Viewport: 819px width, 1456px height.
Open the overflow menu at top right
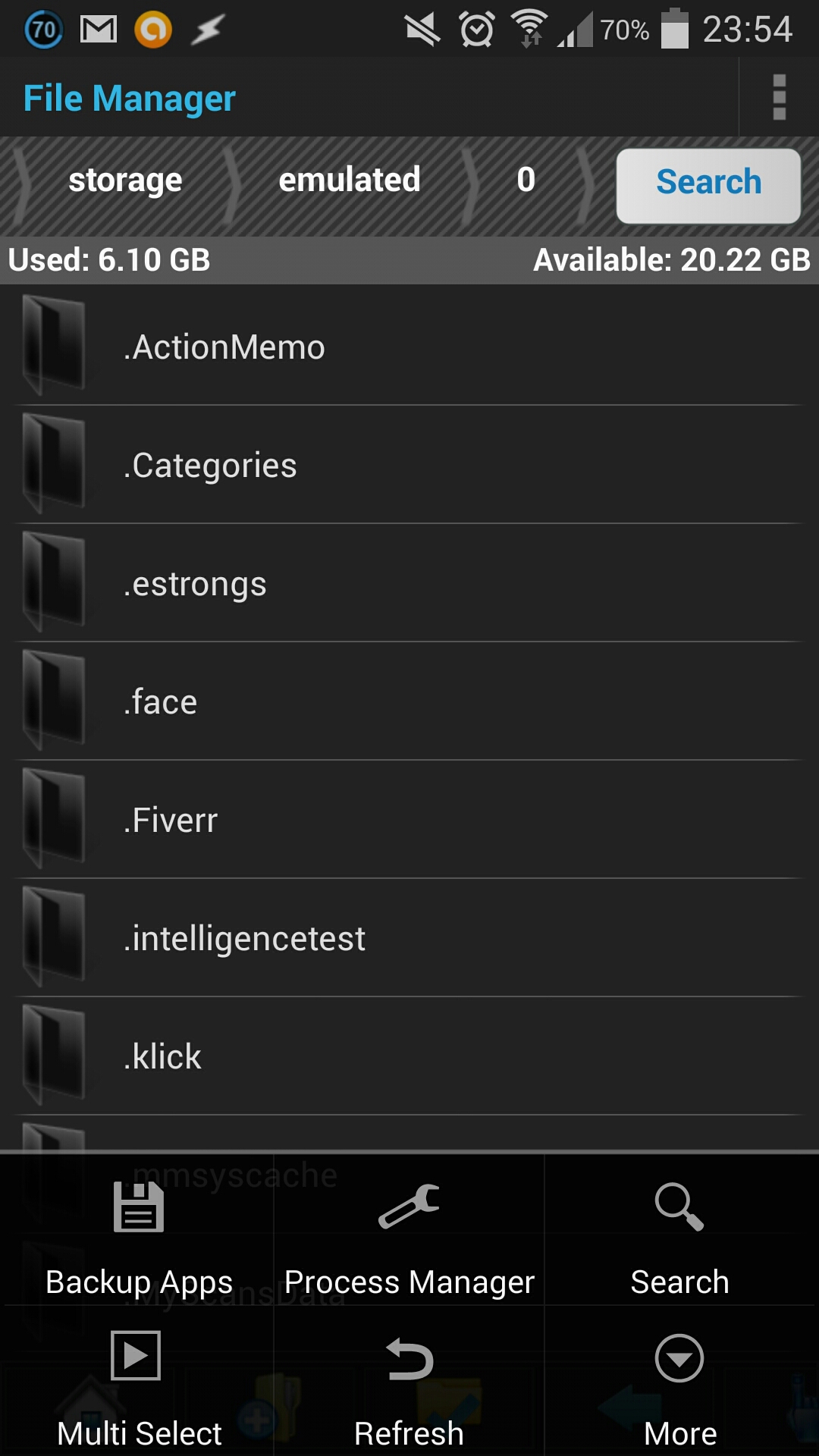coord(780,97)
